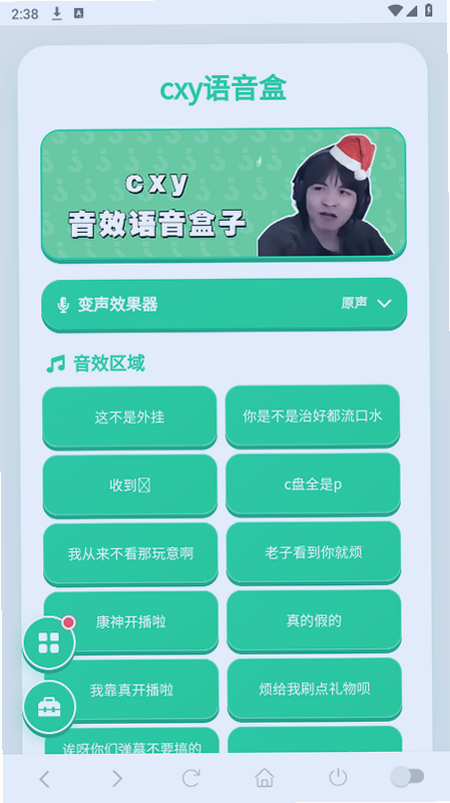Play the 烦给我刷点礼物呗 sound

[x=314, y=689]
